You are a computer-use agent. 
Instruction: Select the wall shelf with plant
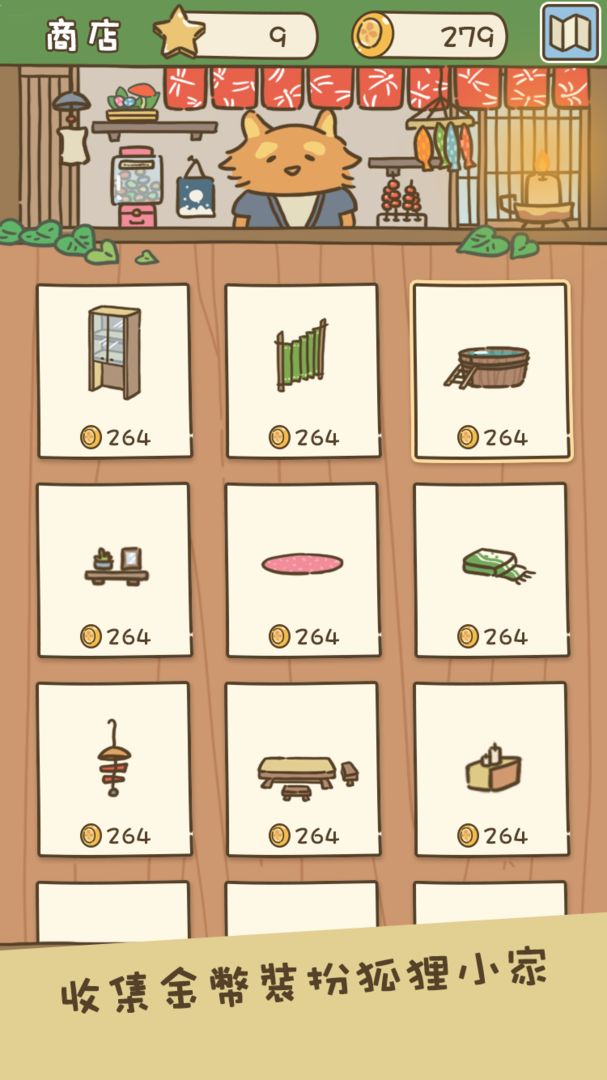pos(114,570)
